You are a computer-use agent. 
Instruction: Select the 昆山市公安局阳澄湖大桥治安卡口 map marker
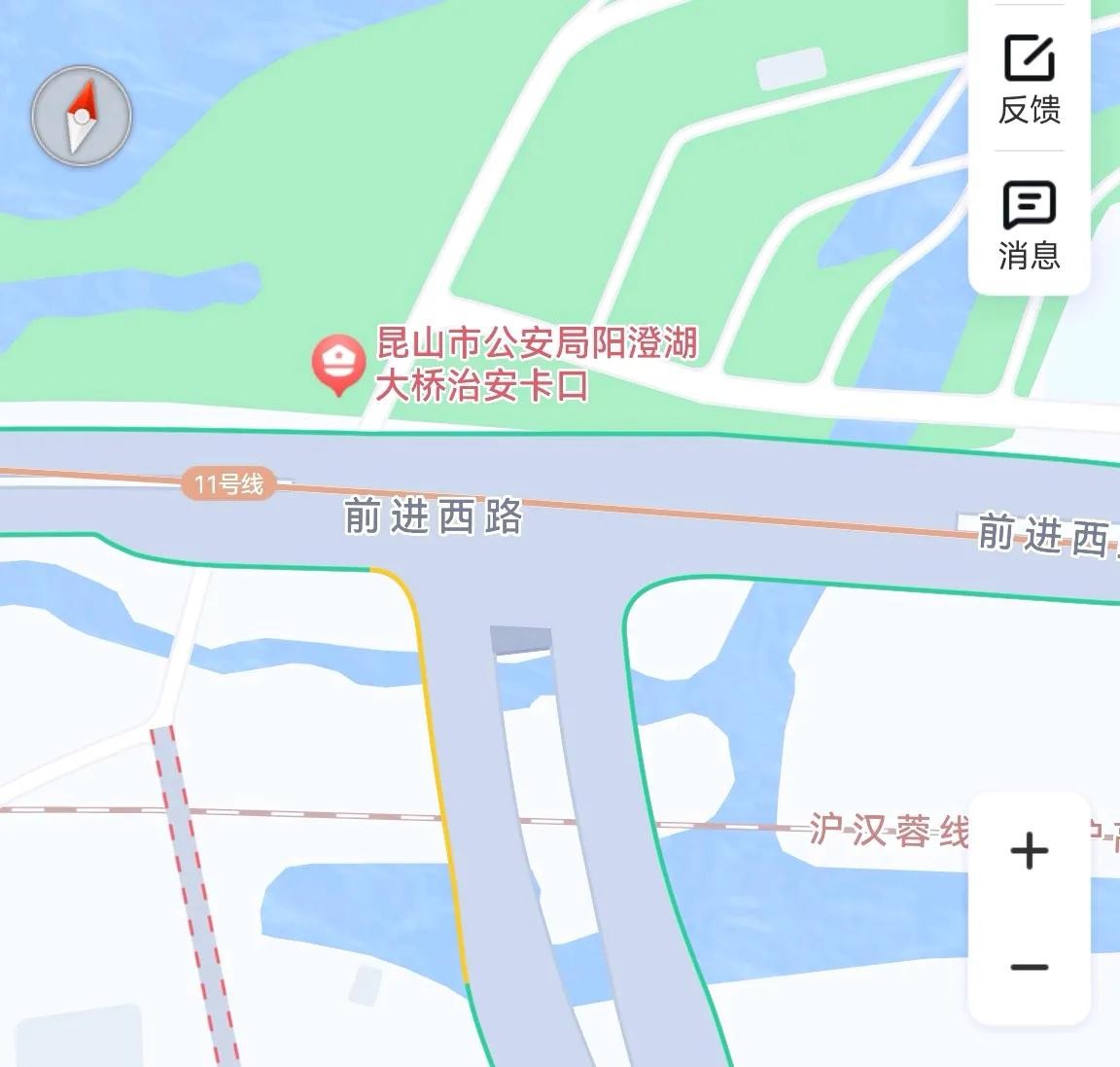click(x=337, y=364)
